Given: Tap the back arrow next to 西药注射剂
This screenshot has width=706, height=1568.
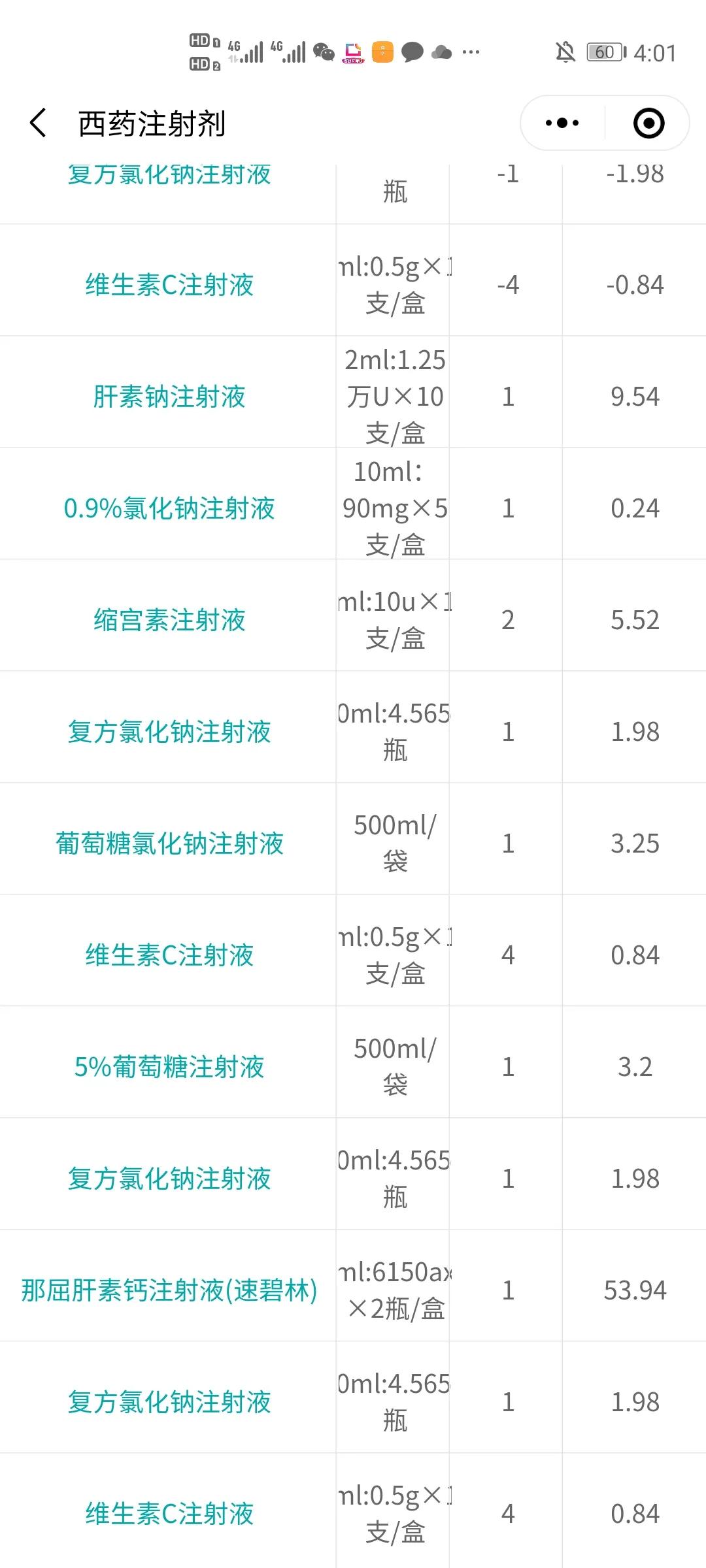Looking at the screenshot, I should click(x=37, y=123).
